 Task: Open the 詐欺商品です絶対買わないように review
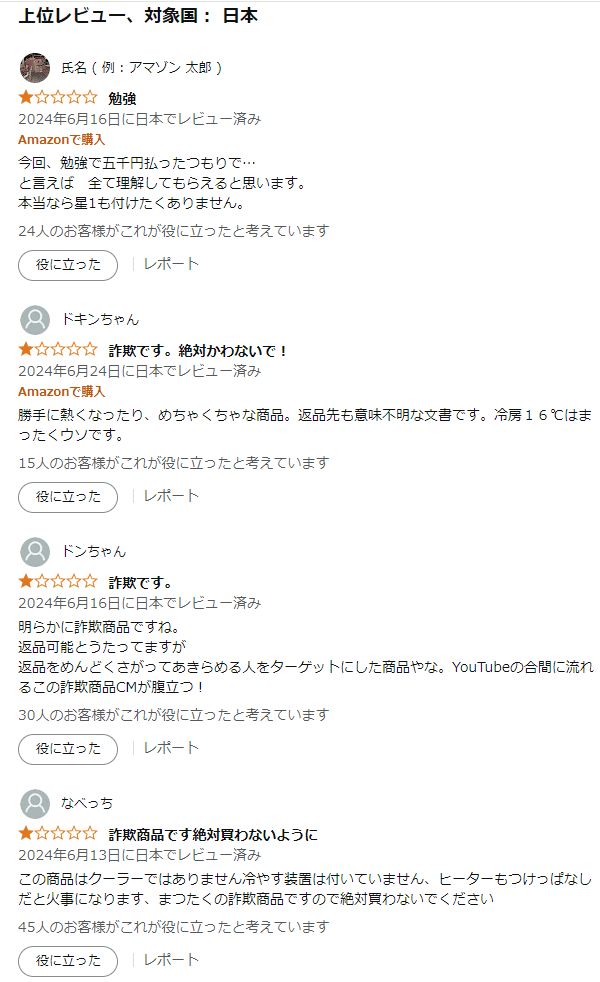click(212, 834)
